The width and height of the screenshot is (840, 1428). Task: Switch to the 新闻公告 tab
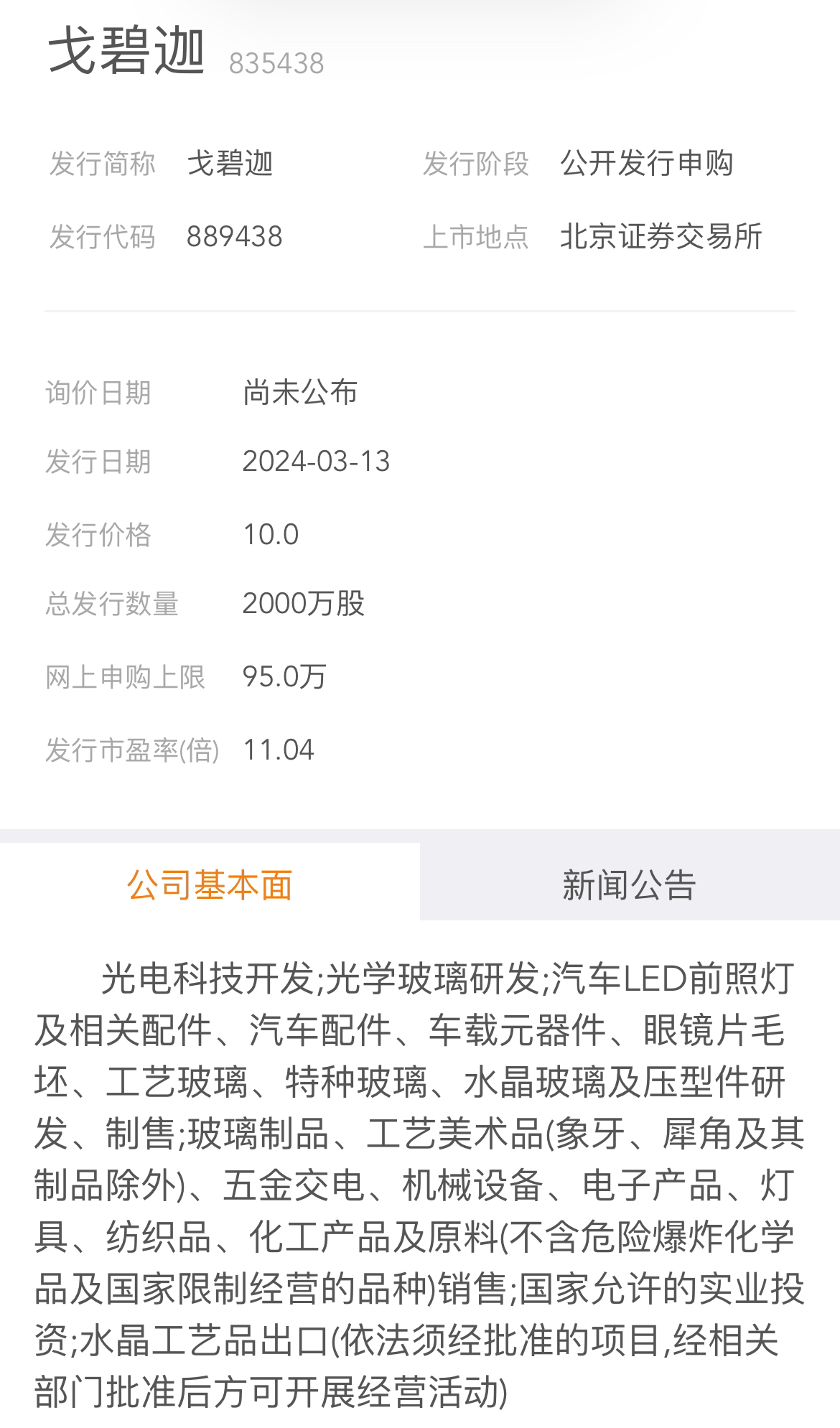pos(630,884)
